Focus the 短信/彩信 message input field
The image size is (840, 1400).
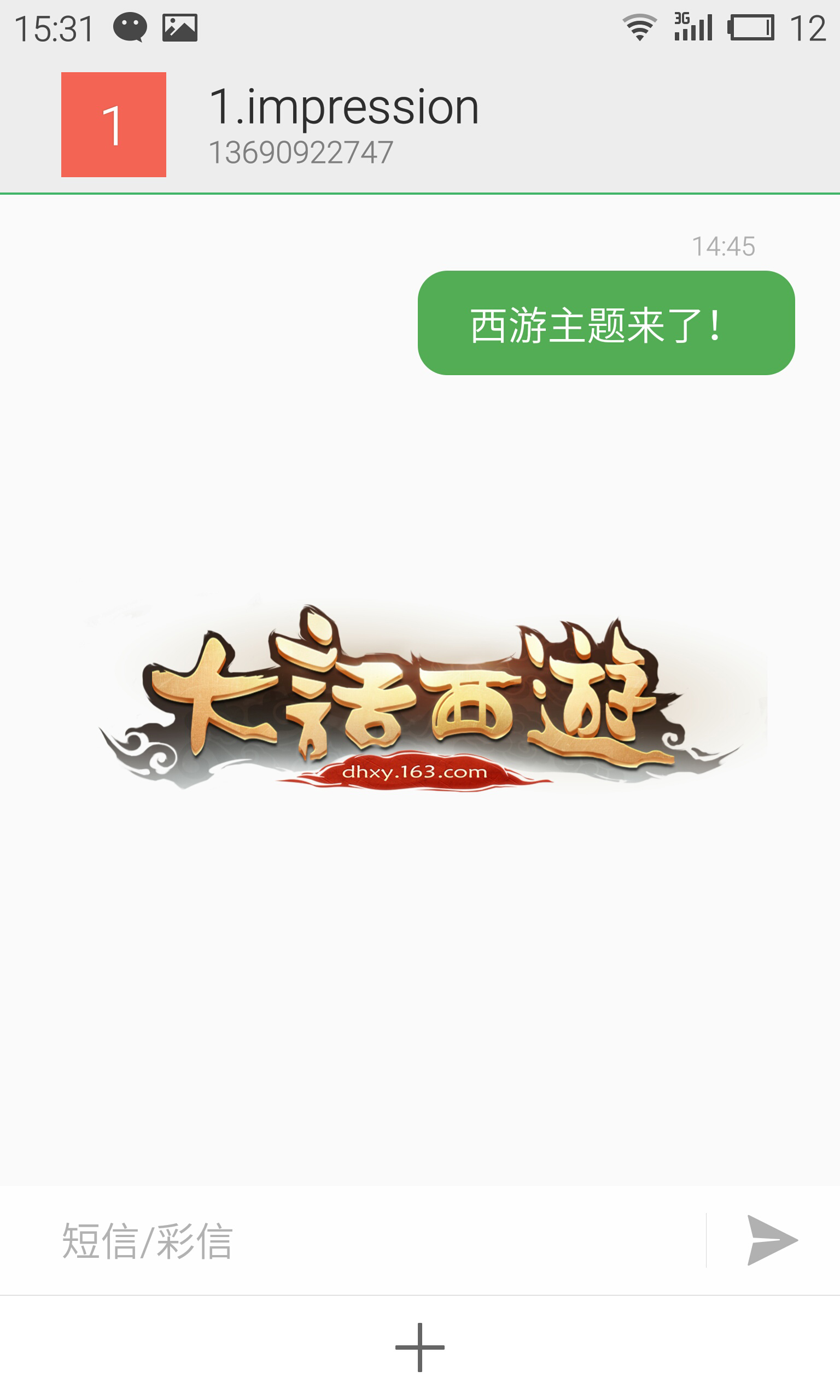(374, 1240)
